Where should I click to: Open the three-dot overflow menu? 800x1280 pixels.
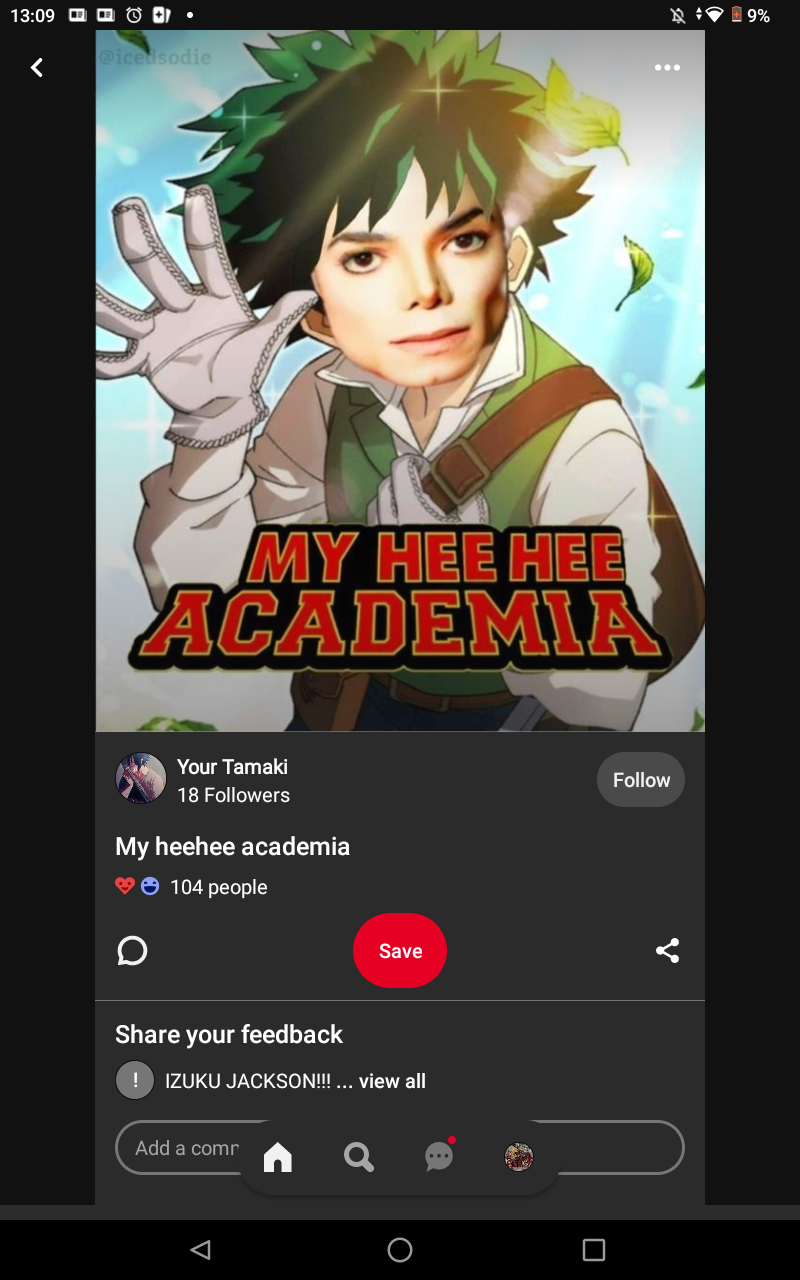point(667,68)
